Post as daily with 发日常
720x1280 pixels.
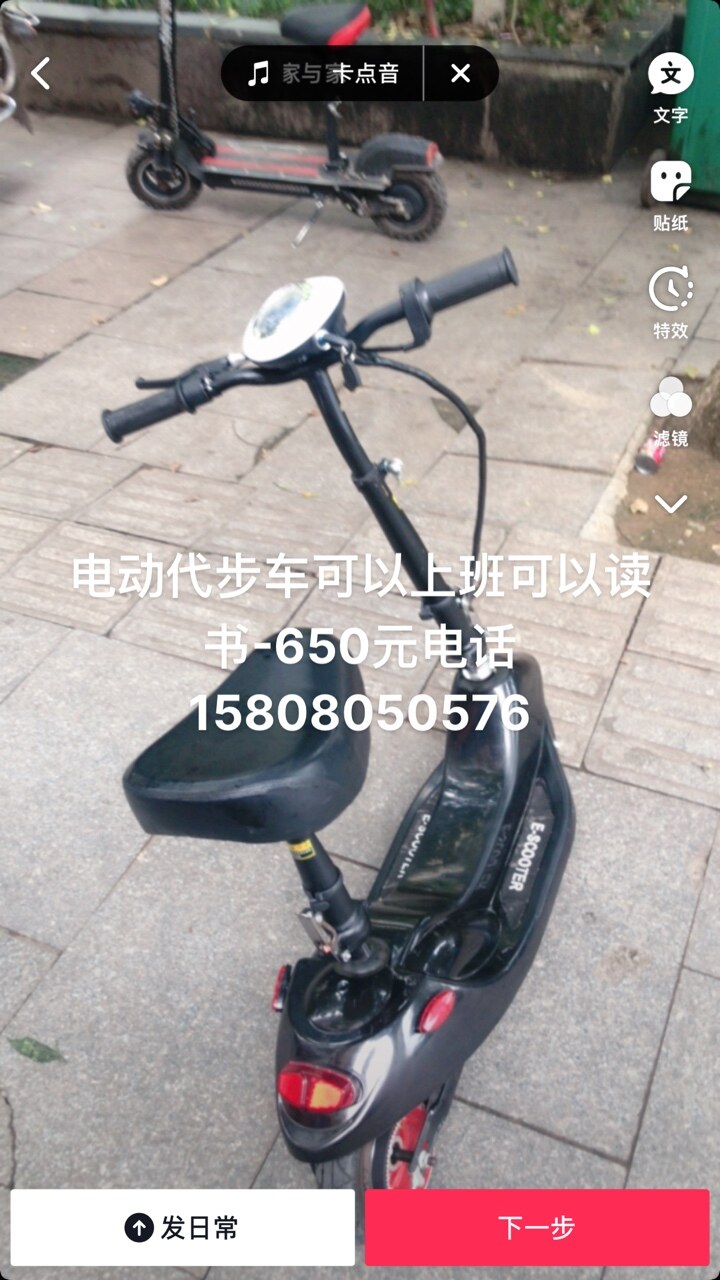pyautogui.click(x=182, y=1227)
